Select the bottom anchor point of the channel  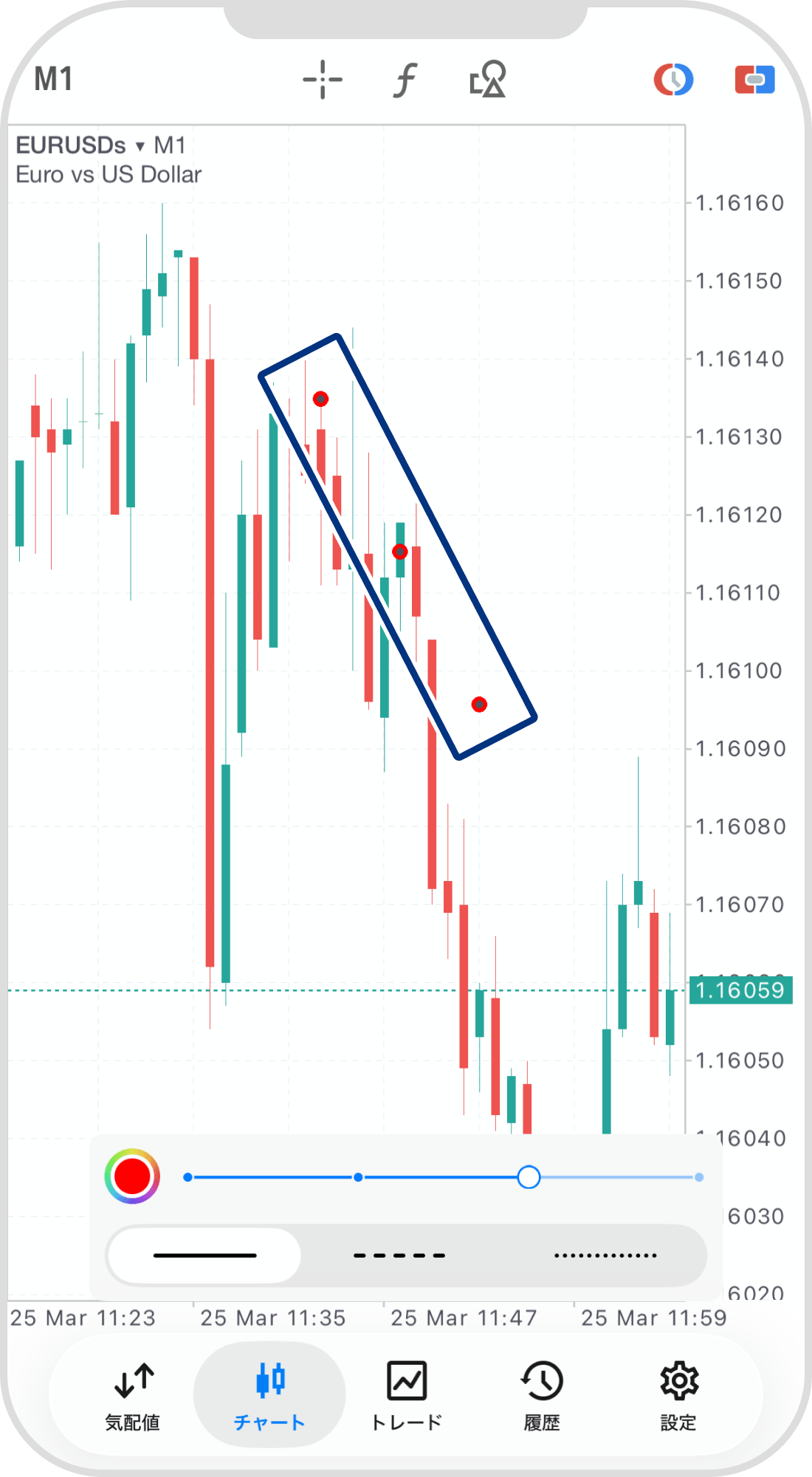[479, 705]
